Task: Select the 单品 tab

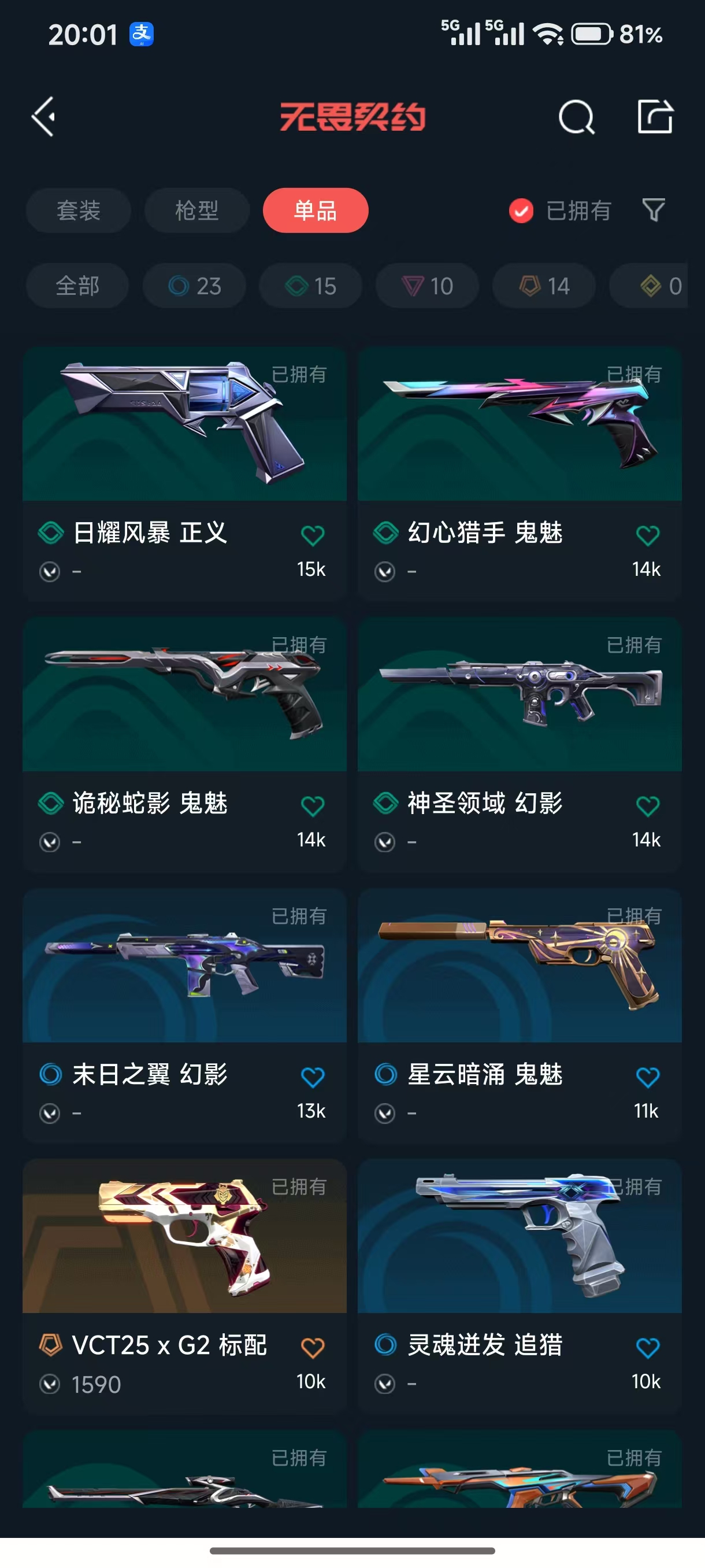Action: click(316, 210)
